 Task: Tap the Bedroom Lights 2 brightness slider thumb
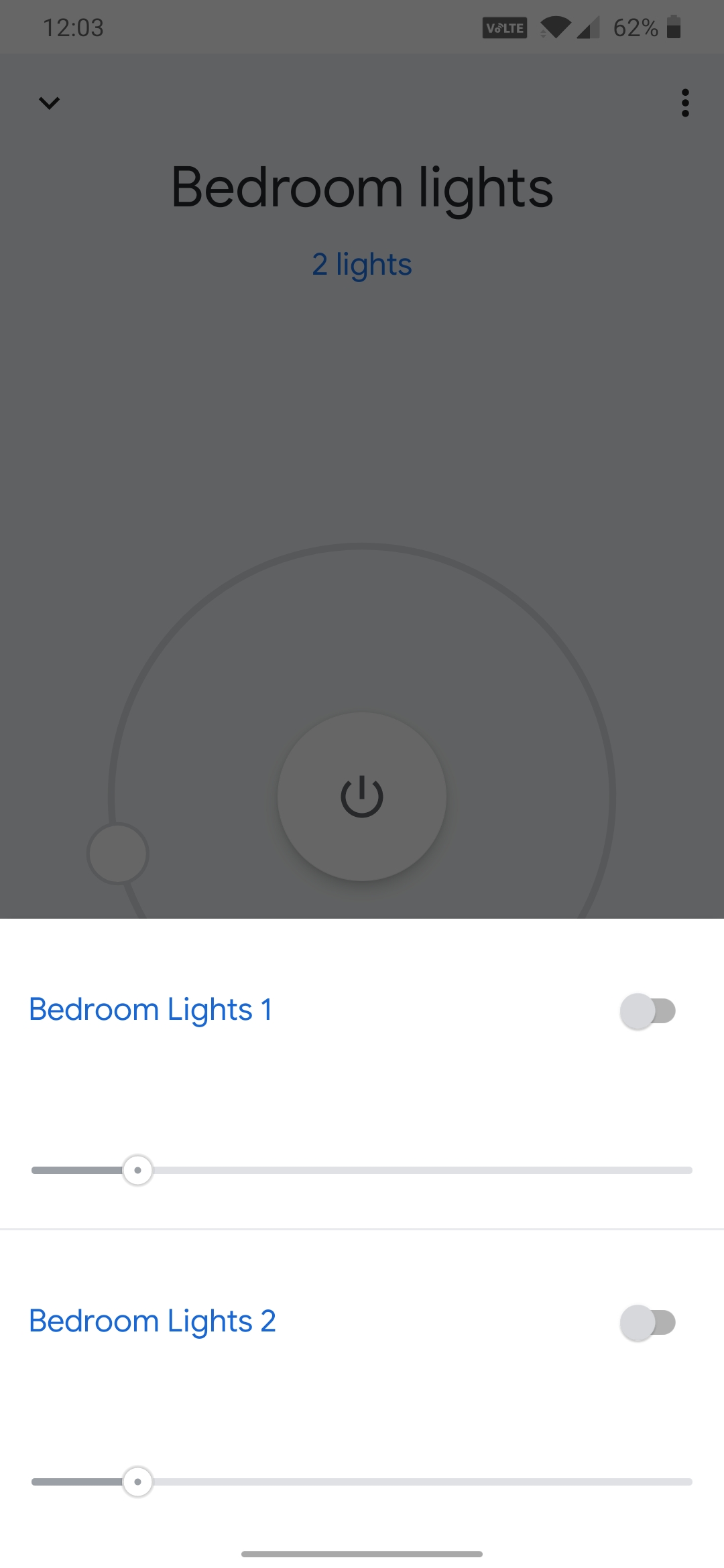click(x=138, y=1482)
